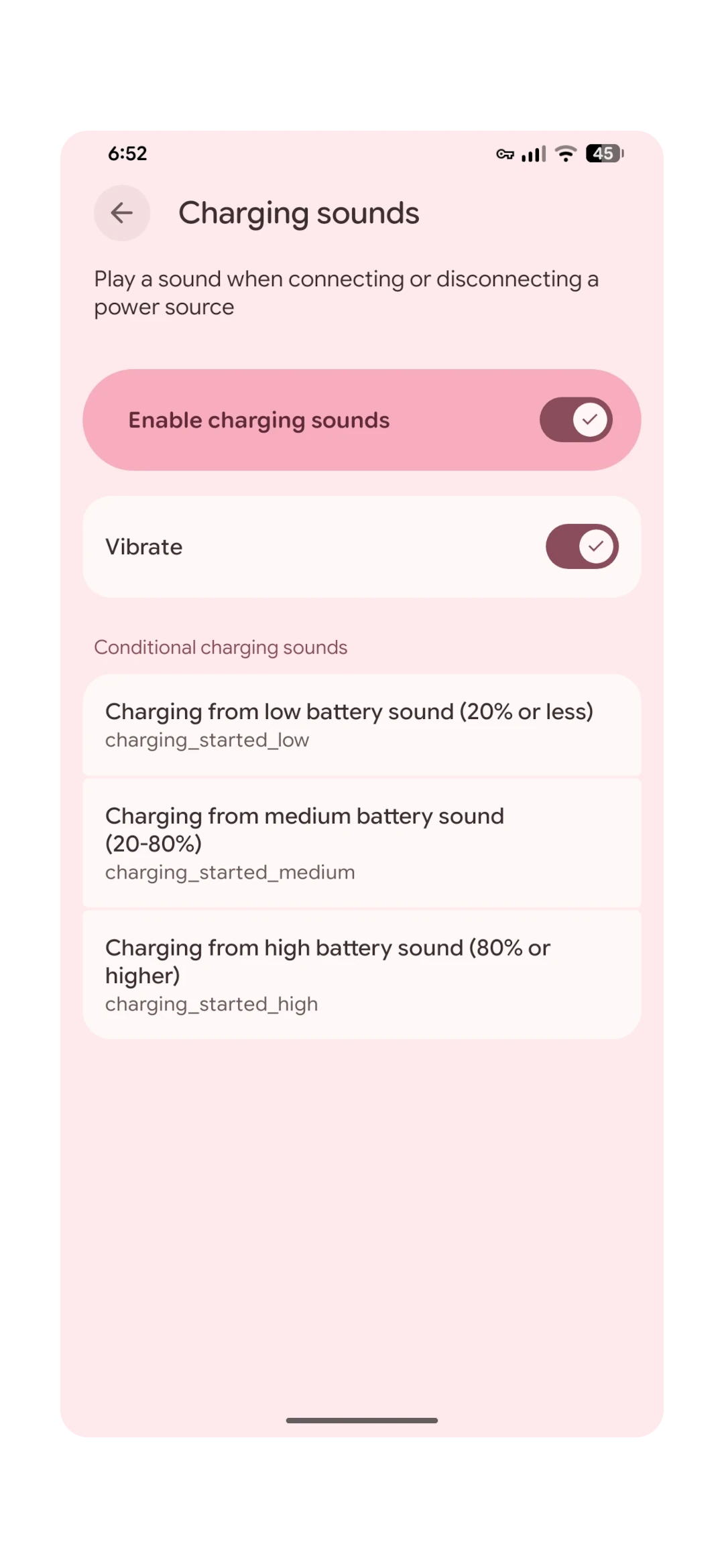Open Charging from low battery sound setting

tap(362, 725)
